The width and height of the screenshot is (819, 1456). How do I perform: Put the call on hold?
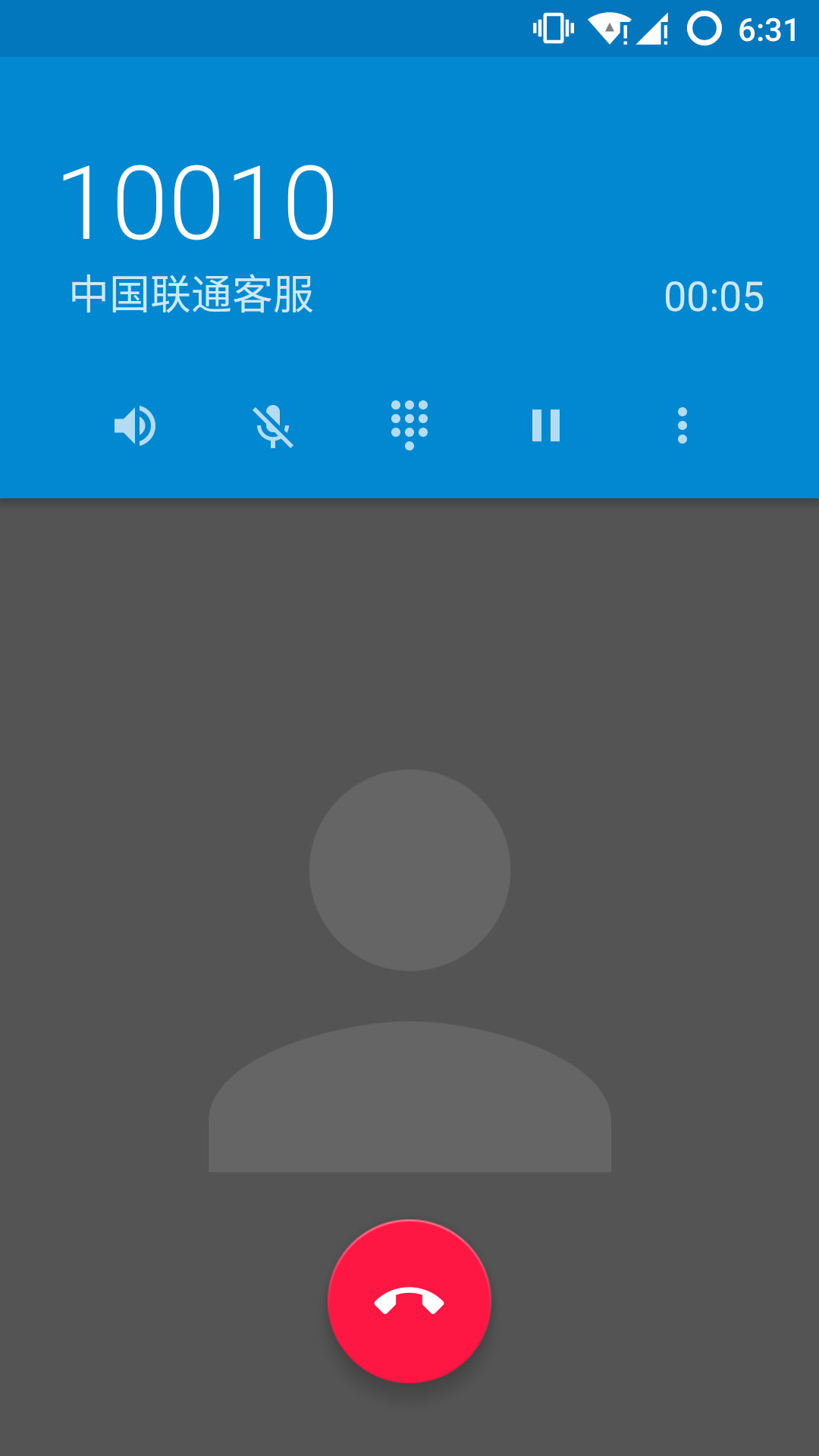click(x=546, y=425)
